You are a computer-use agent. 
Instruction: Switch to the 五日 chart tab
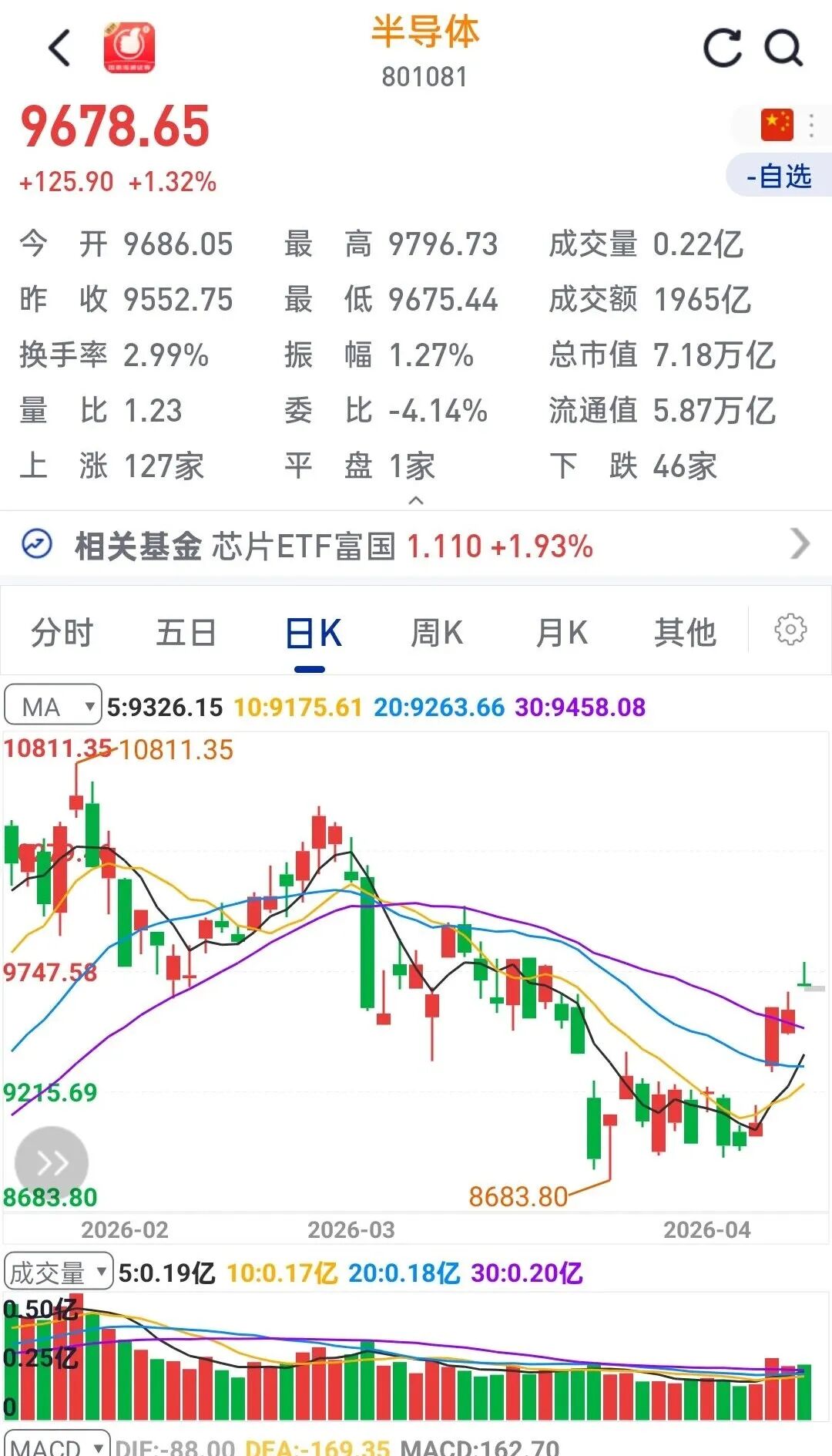pos(186,633)
